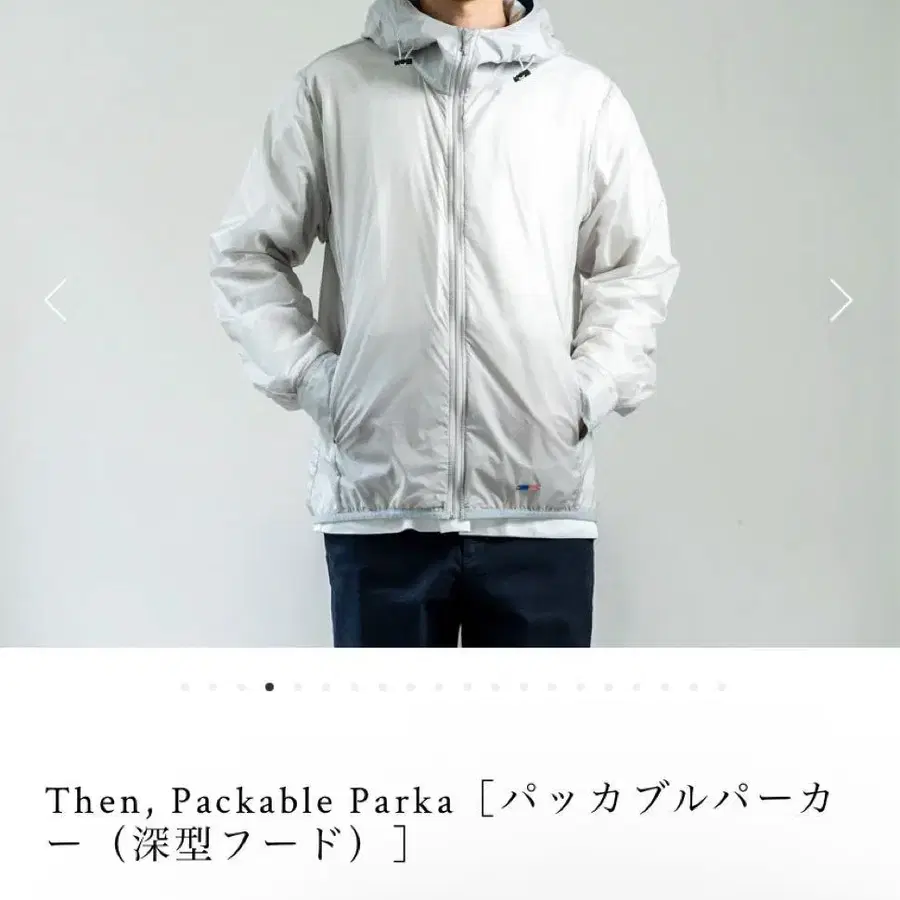
Task: Jump to the last carousel dot
Action: (721, 687)
